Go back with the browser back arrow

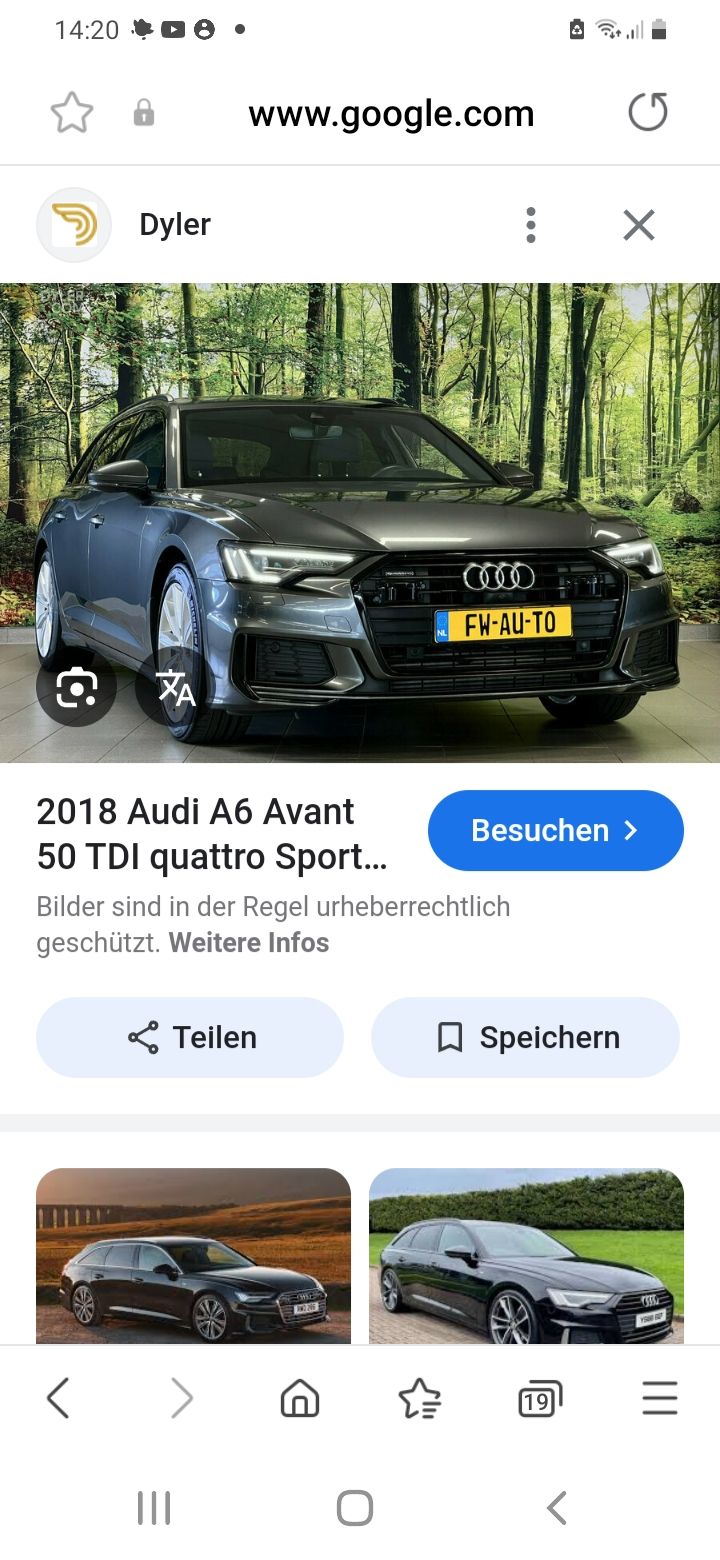58,1398
